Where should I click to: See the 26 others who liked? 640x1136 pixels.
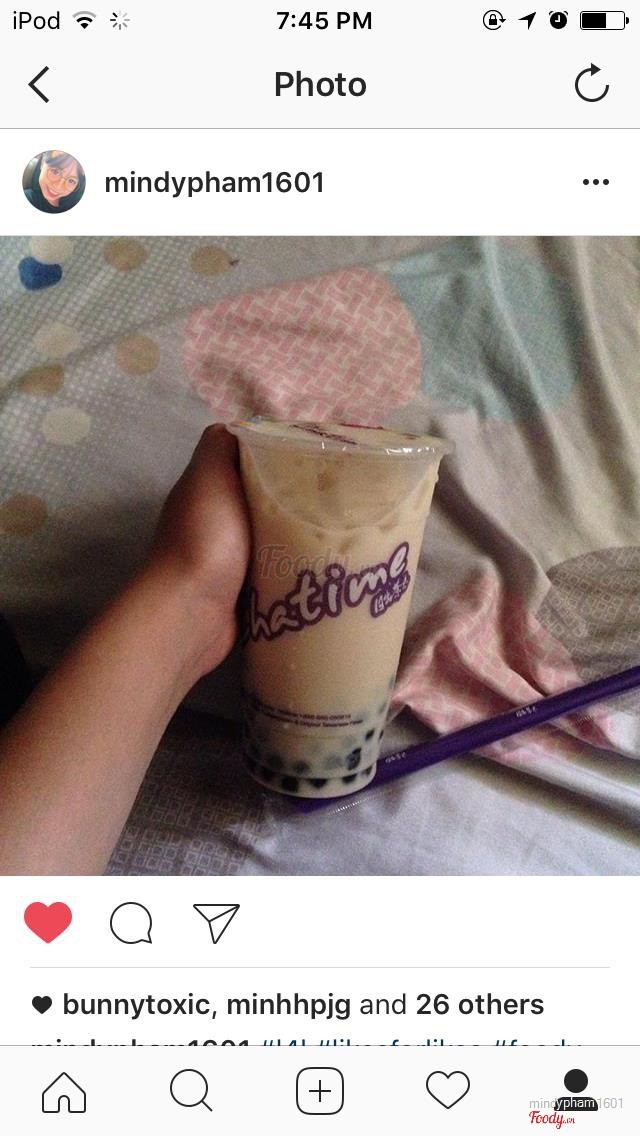[480, 1004]
